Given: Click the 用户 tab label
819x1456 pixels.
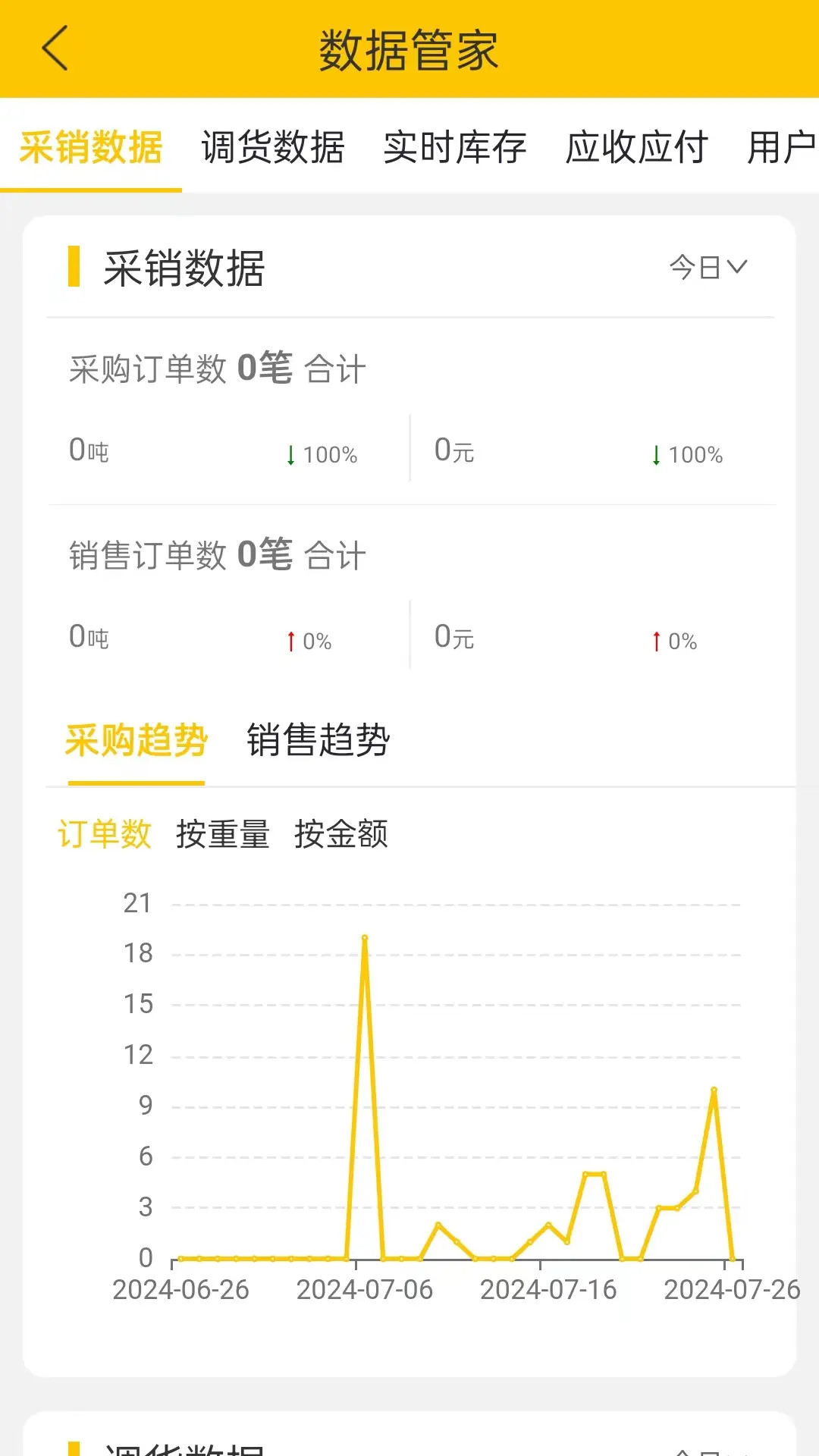Looking at the screenshot, I should tap(777, 149).
